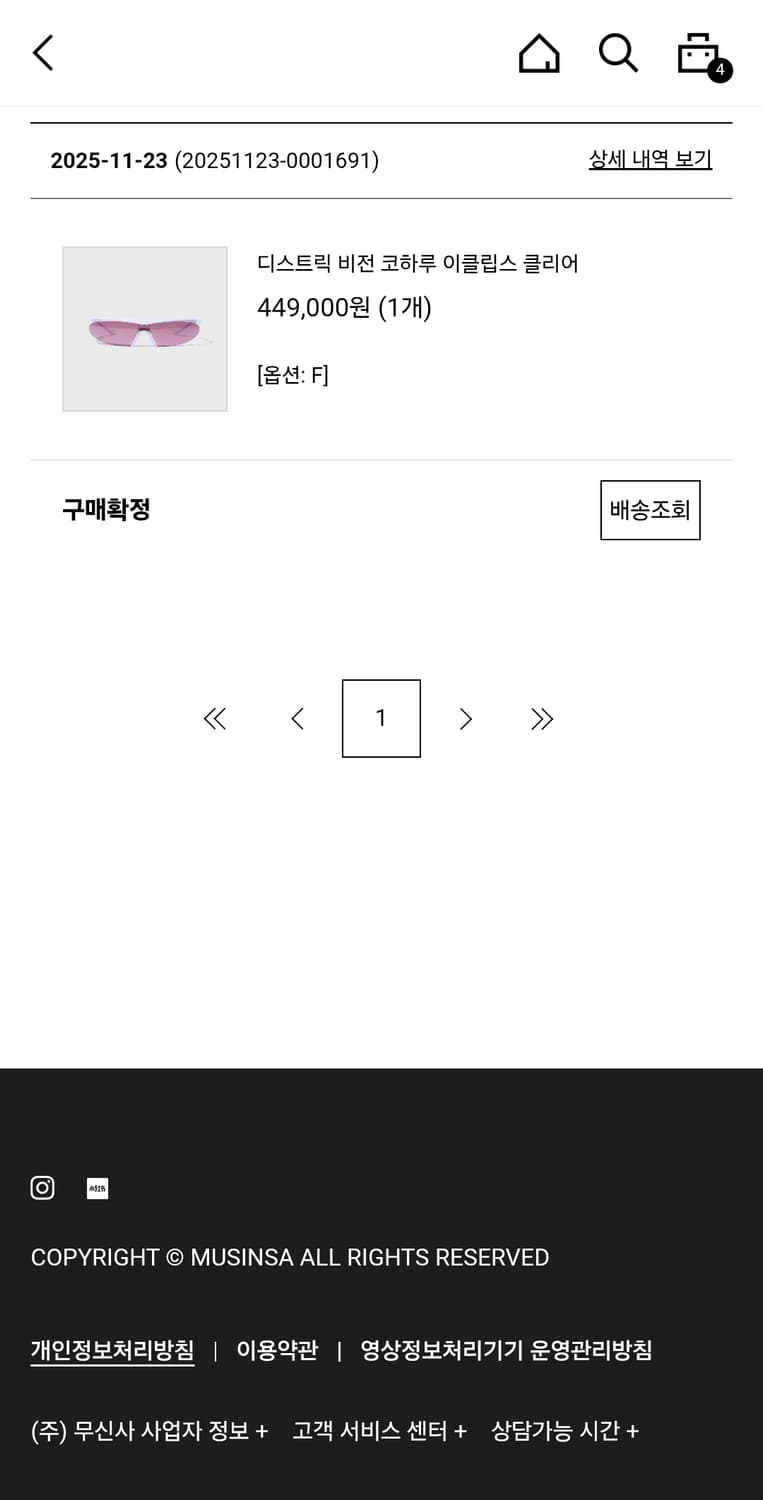
Task: Expand the 상담가능 시간 section
Action: (x=566, y=1431)
